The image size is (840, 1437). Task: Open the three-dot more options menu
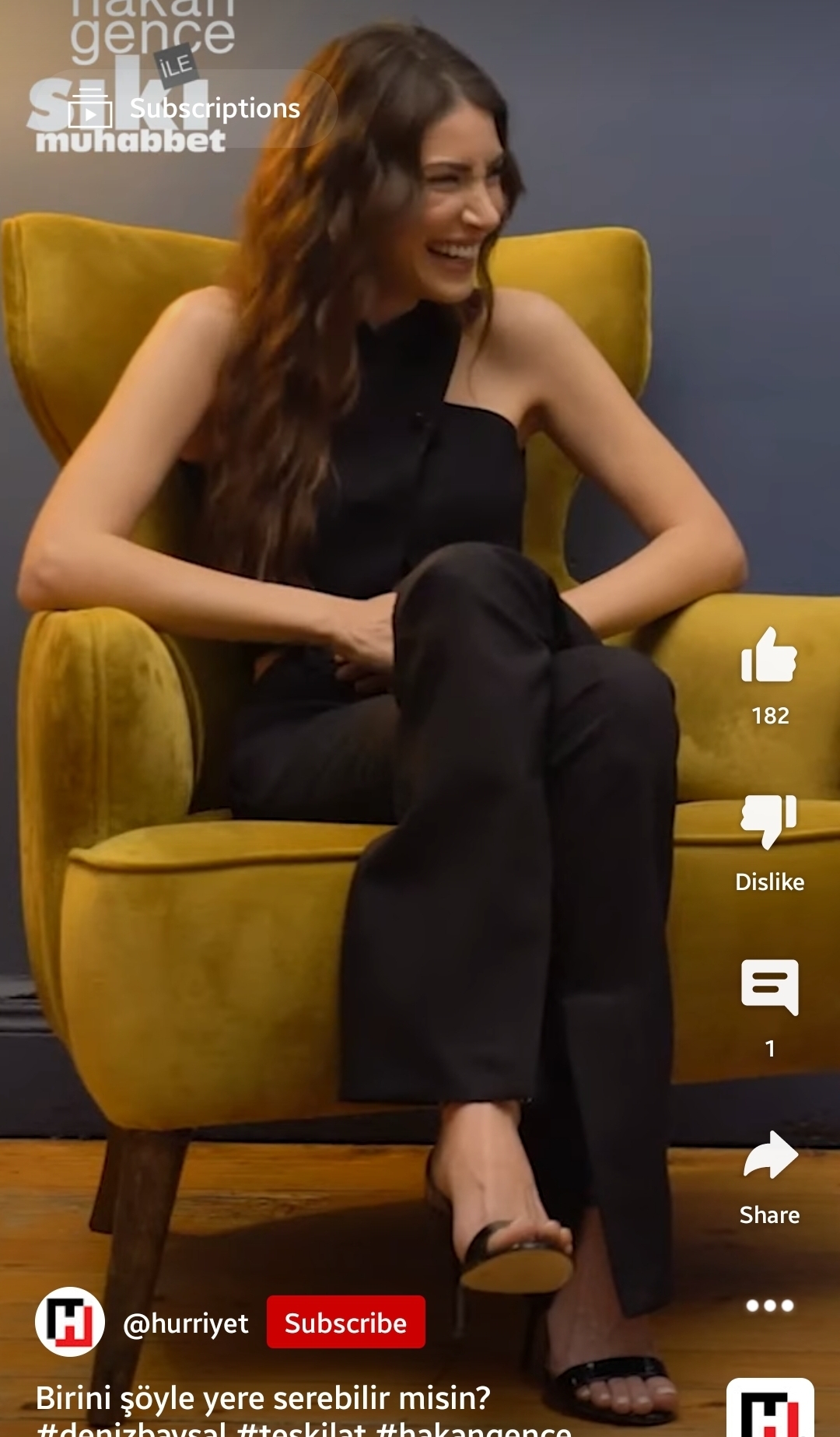[769, 1306]
